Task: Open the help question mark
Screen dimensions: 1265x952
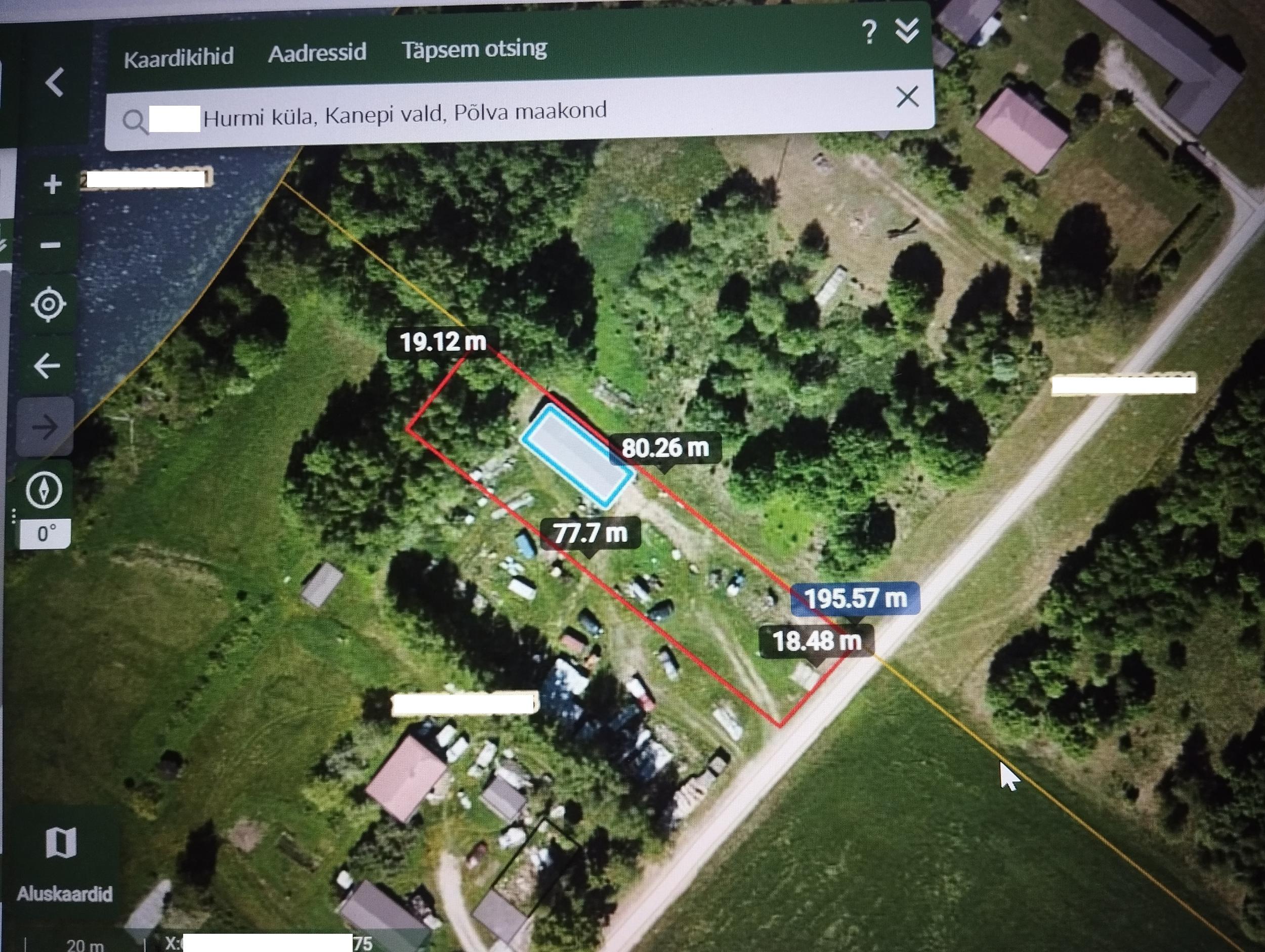Action: click(869, 32)
